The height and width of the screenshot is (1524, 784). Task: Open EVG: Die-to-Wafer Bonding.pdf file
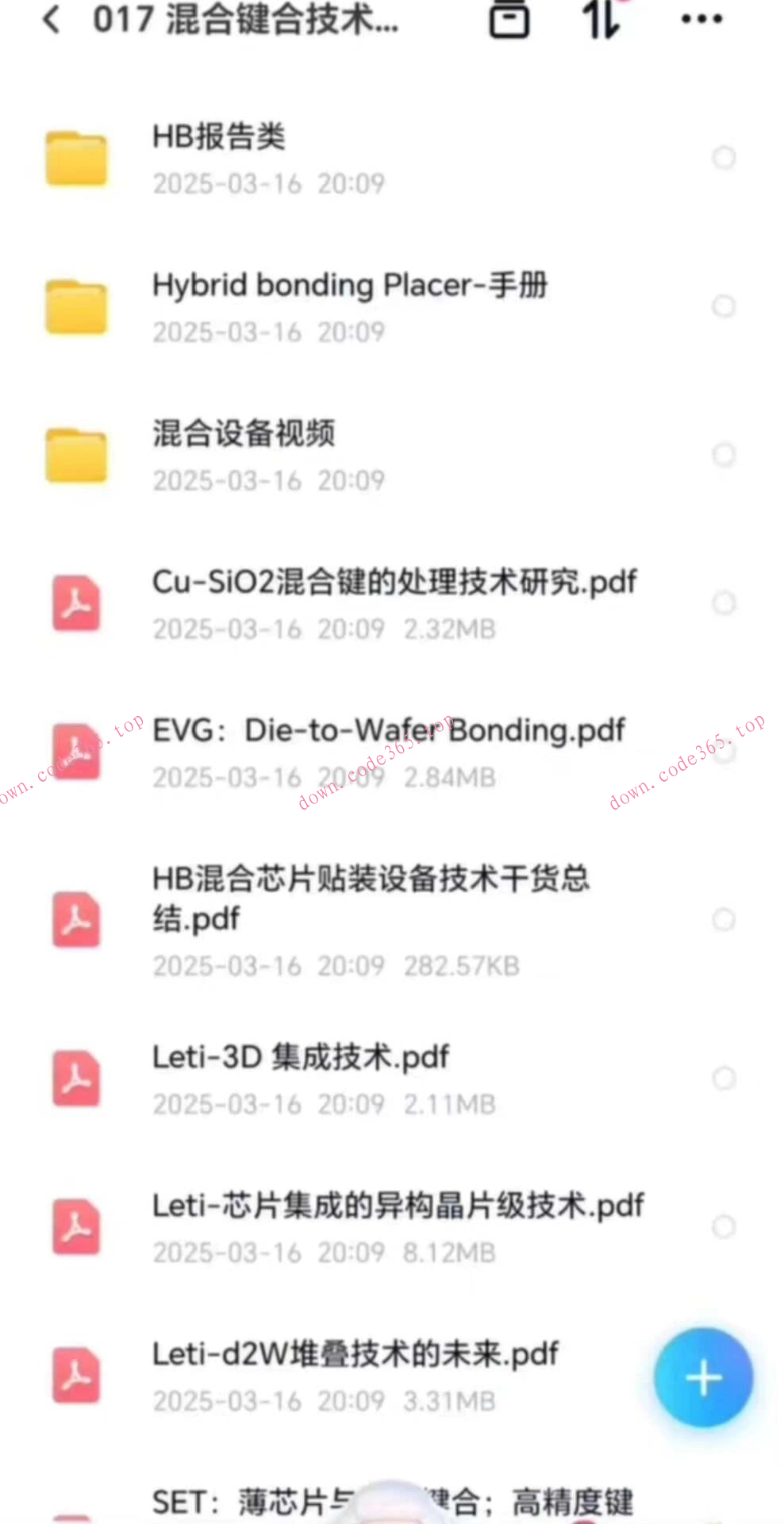click(x=388, y=730)
